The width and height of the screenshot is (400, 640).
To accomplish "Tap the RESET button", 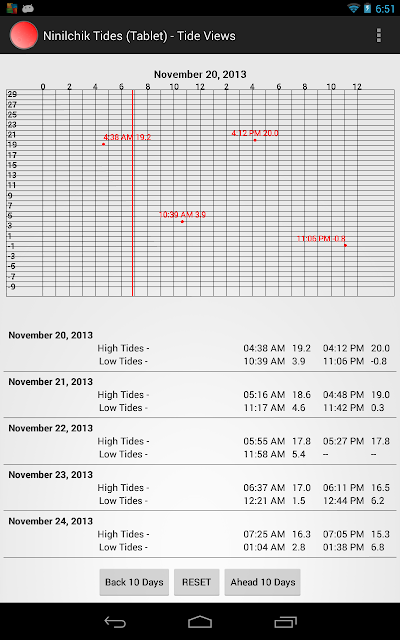I will pos(196,582).
